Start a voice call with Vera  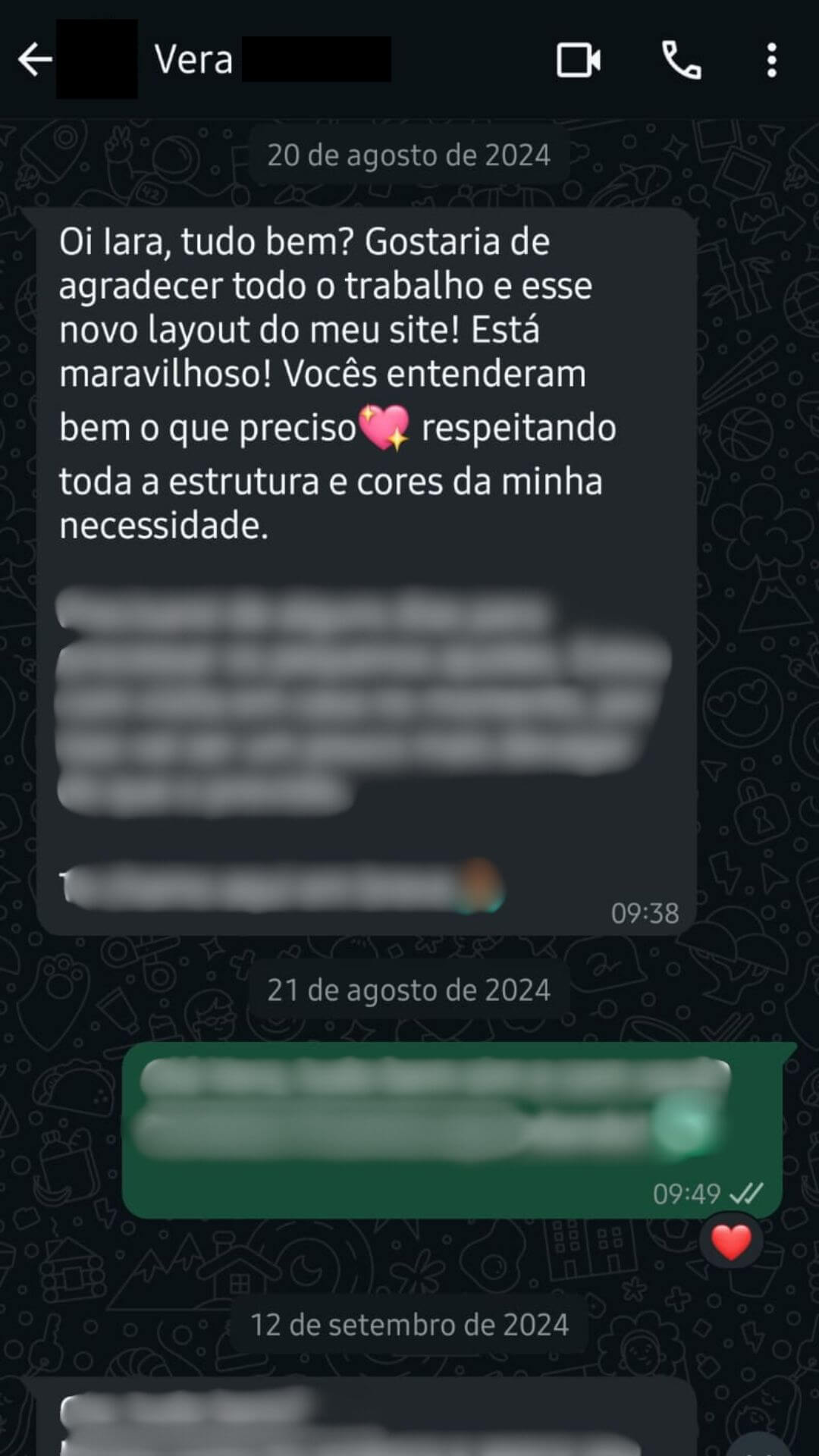click(682, 60)
